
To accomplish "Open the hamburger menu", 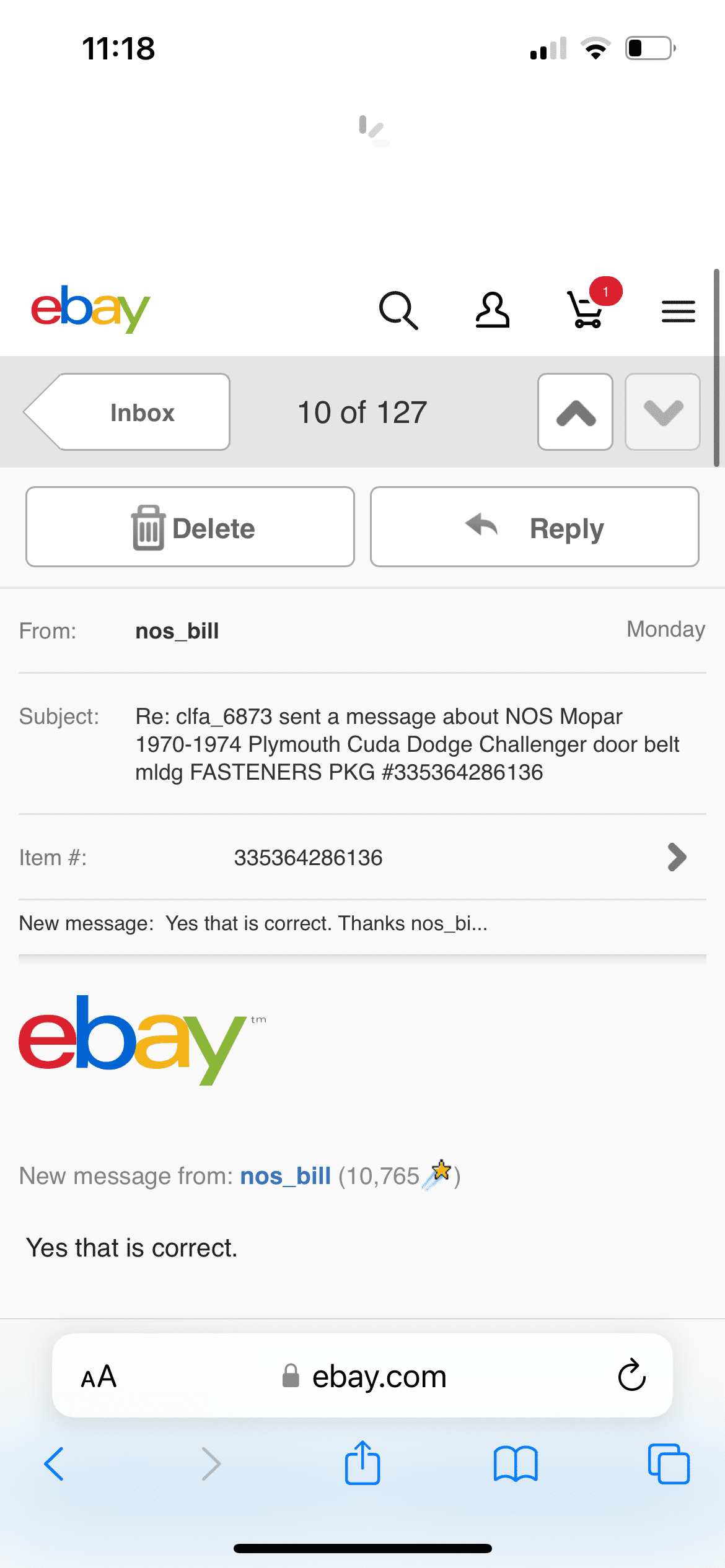I will pyautogui.click(x=678, y=311).
